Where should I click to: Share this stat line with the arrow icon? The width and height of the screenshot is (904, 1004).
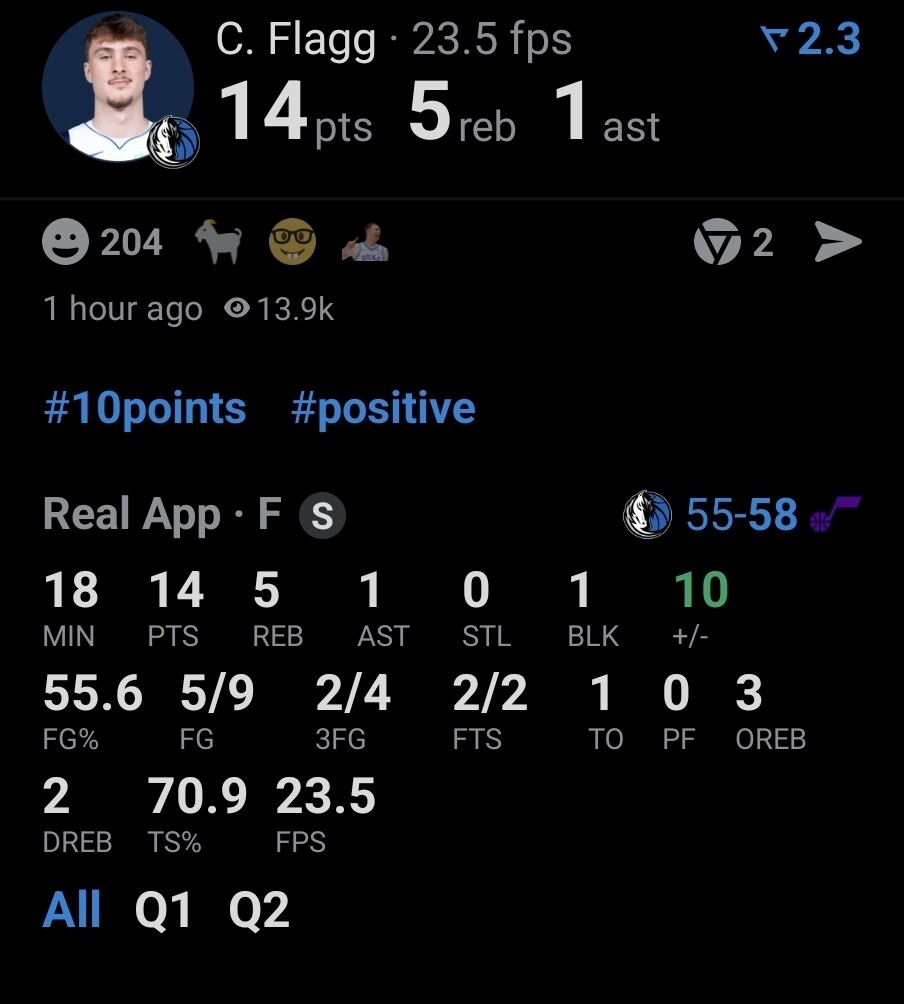(837, 242)
